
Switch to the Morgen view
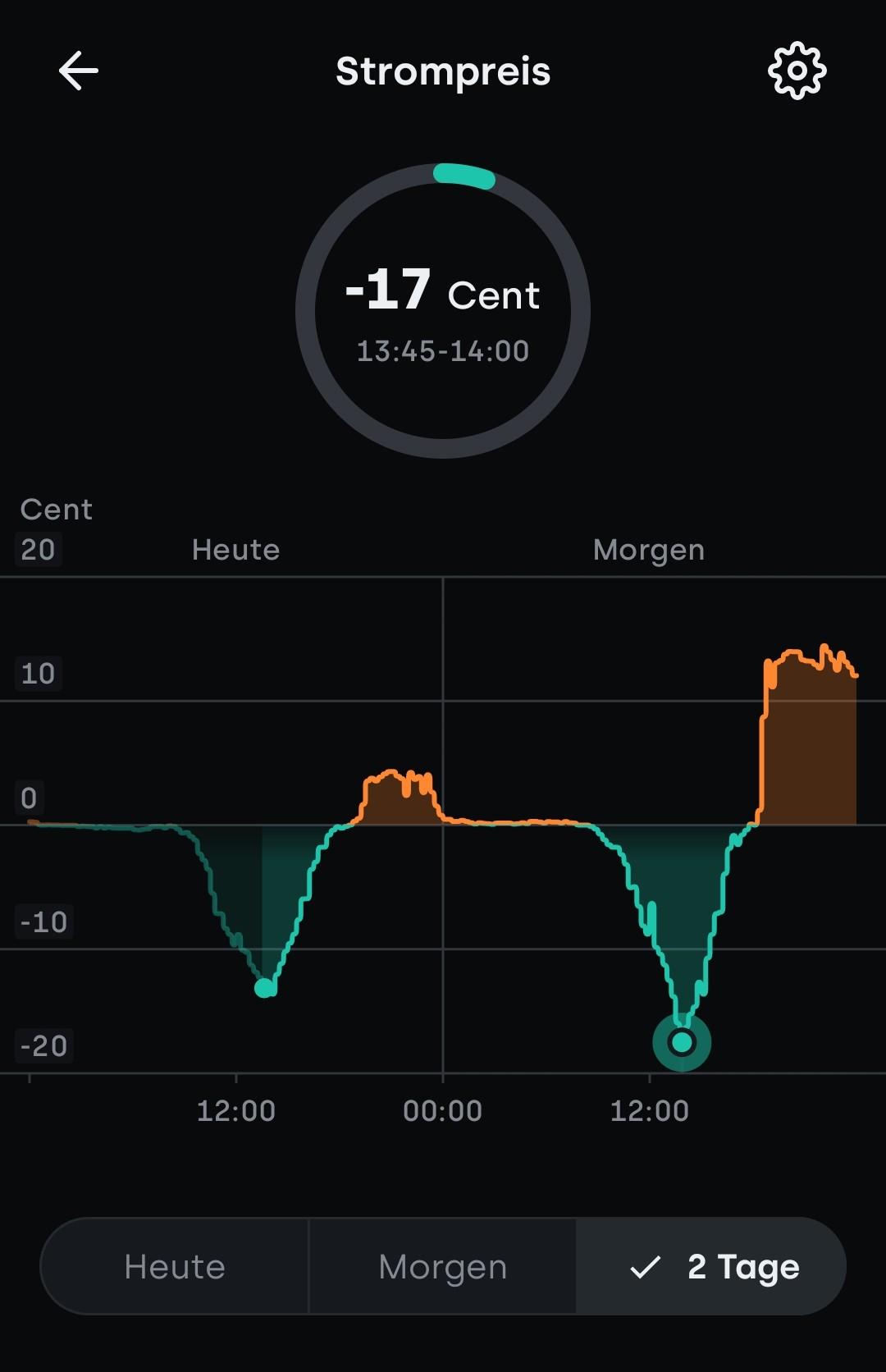tap(442, 1266)
